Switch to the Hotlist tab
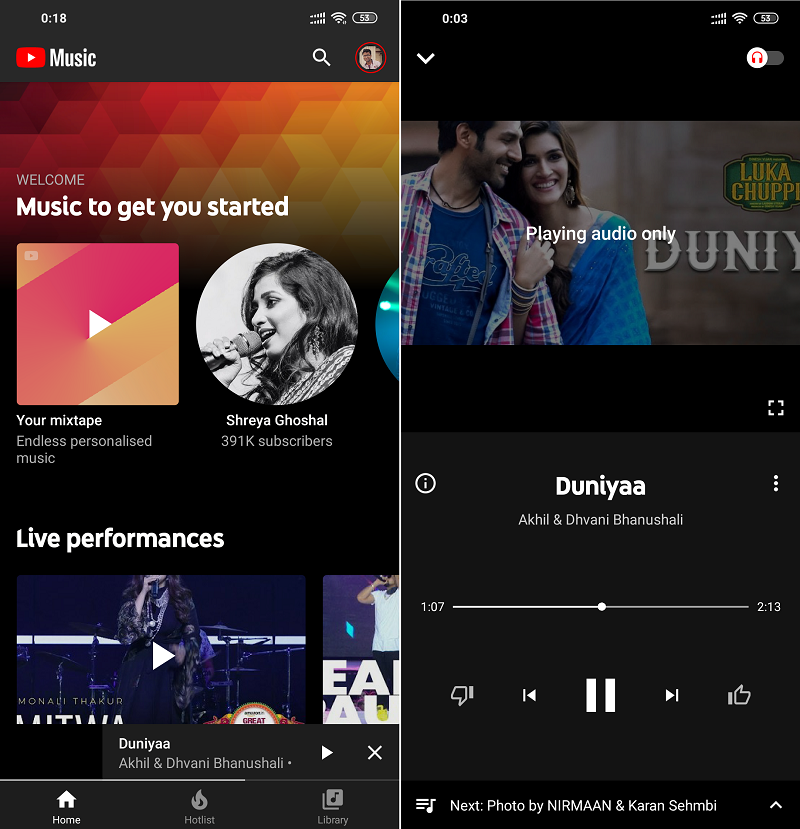The height and width of the screenshot is (829, 800). point(199,807)
